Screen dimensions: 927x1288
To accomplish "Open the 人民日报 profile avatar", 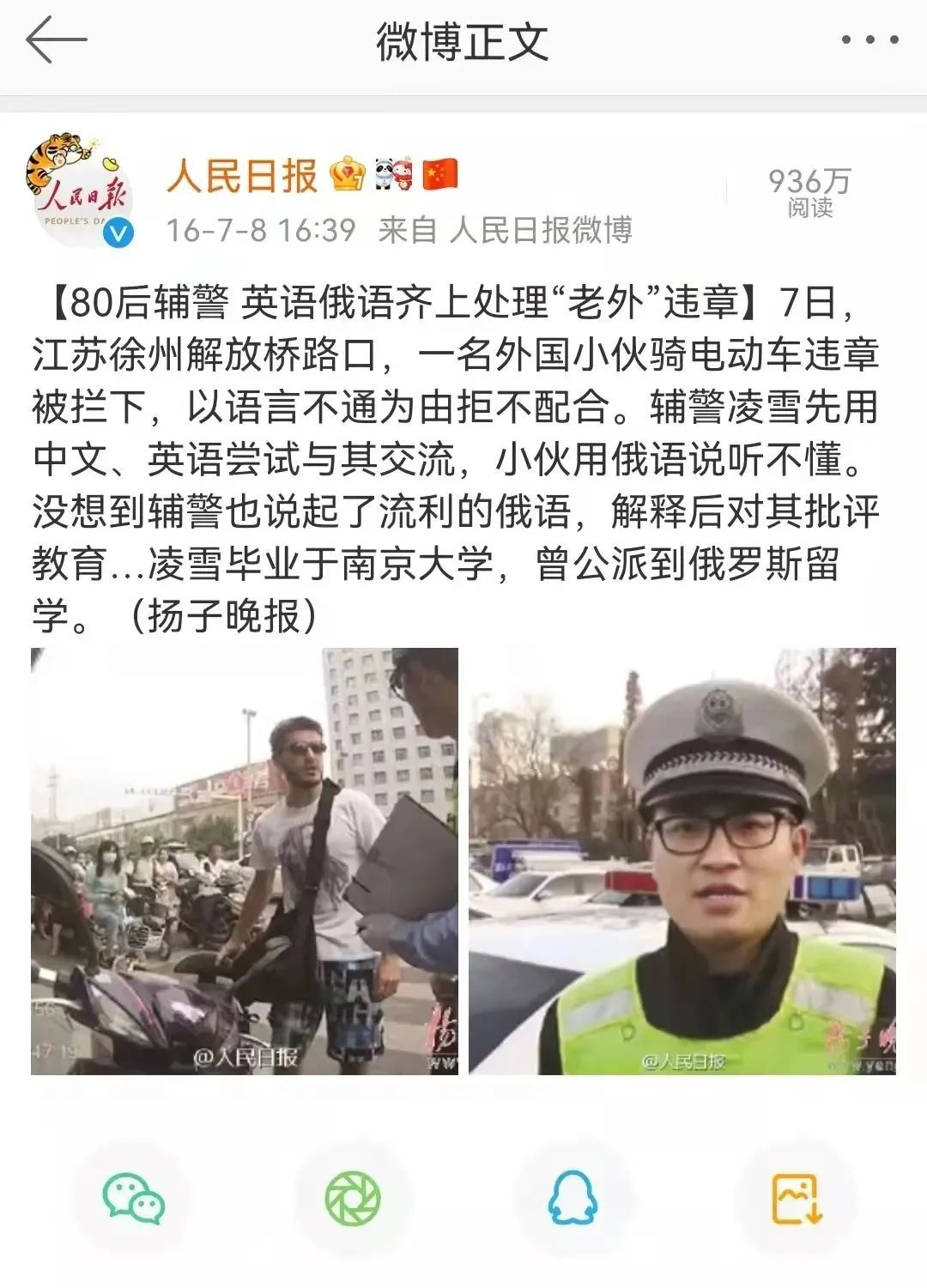I will click(x=80, y=190).
